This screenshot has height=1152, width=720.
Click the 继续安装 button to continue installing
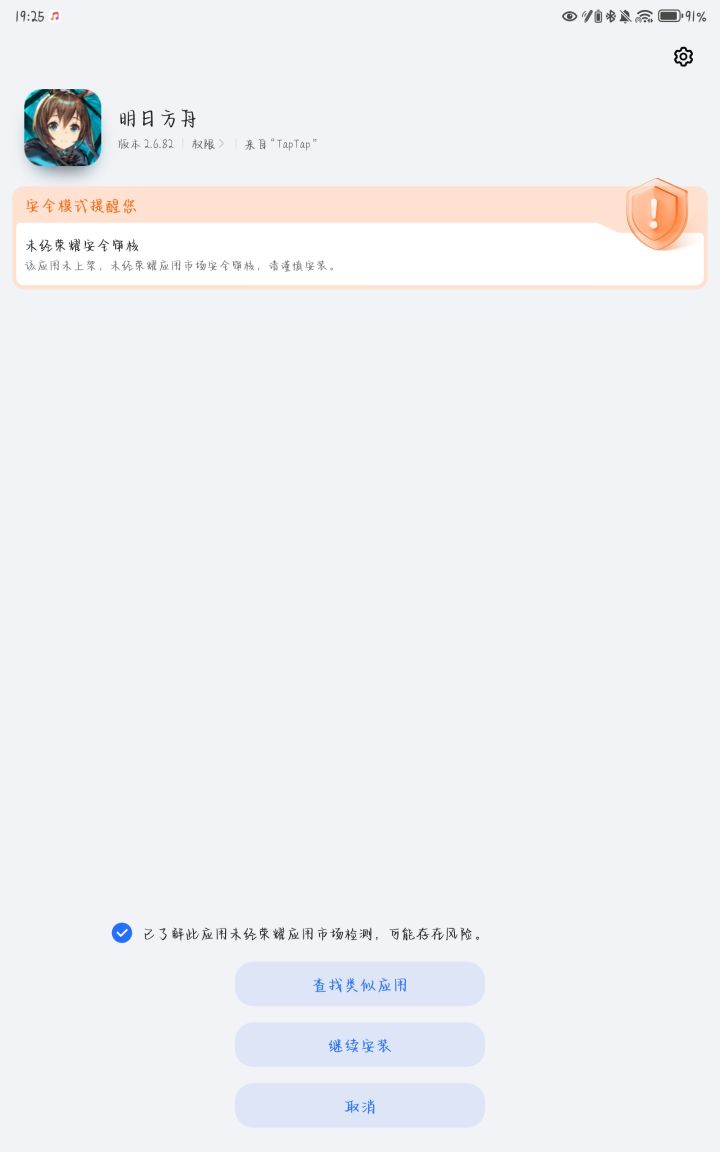tap(359, 1044)
